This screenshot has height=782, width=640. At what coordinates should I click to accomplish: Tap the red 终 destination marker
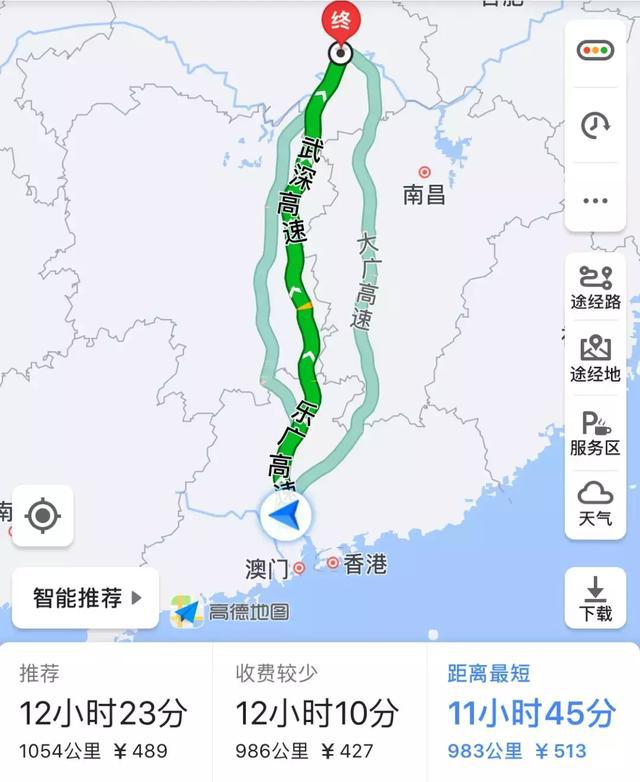[342, 22]
